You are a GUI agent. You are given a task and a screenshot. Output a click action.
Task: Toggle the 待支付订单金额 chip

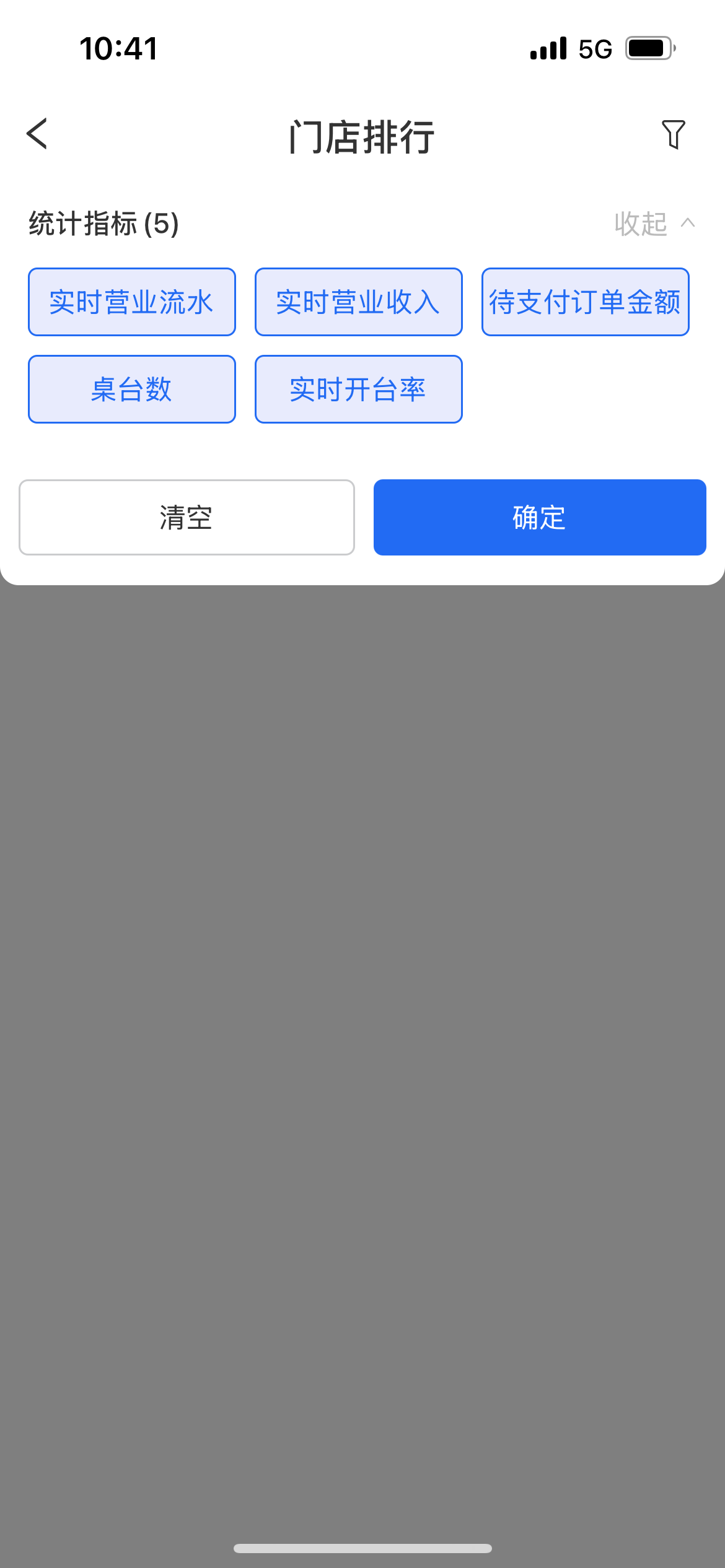(586, 302)
